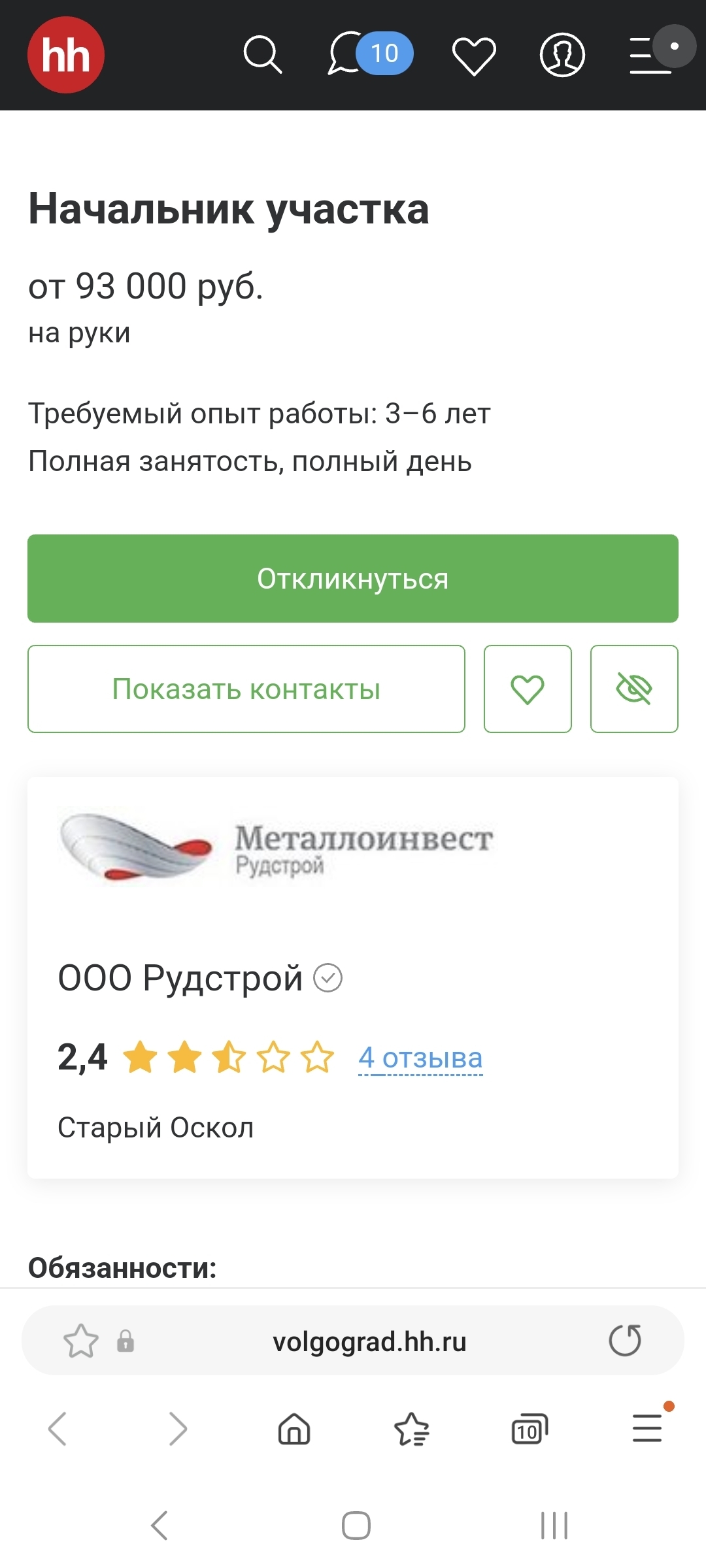Screen dimensions: 706x1568
Task: Open browser bookmarks list
Action: coord(412,1429)
